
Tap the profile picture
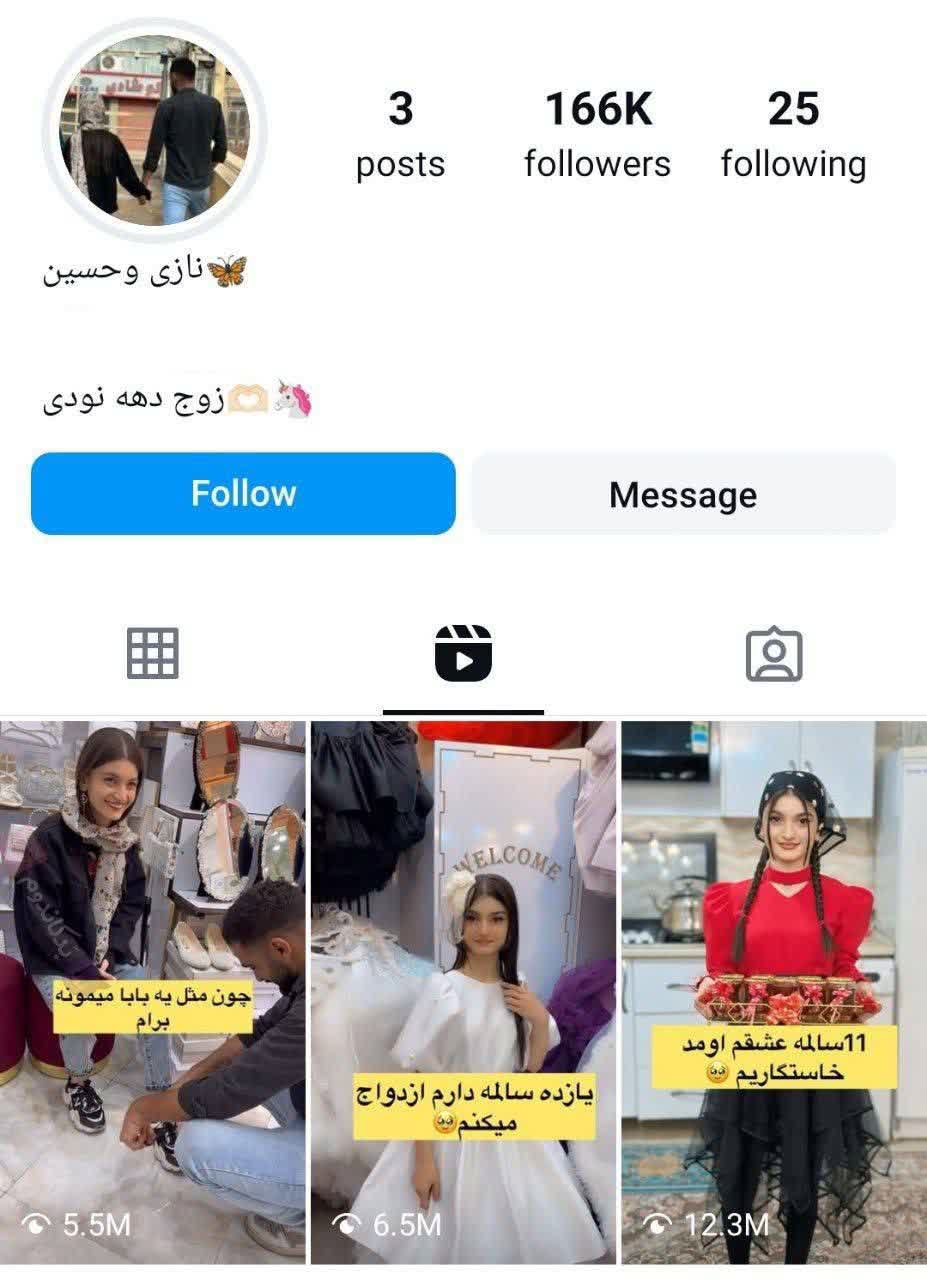[154, 129]
